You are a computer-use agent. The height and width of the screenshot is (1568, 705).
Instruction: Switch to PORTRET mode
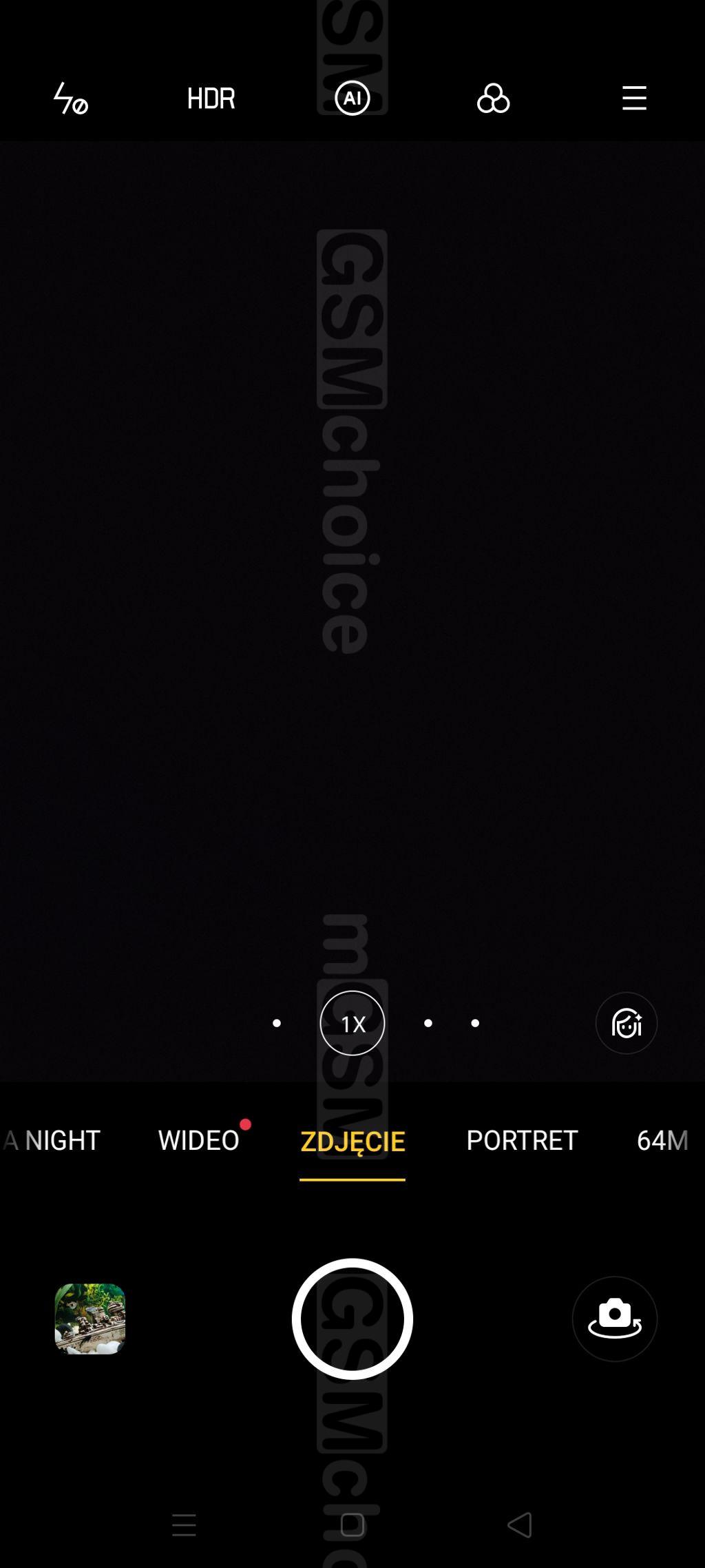[522, 1140]
